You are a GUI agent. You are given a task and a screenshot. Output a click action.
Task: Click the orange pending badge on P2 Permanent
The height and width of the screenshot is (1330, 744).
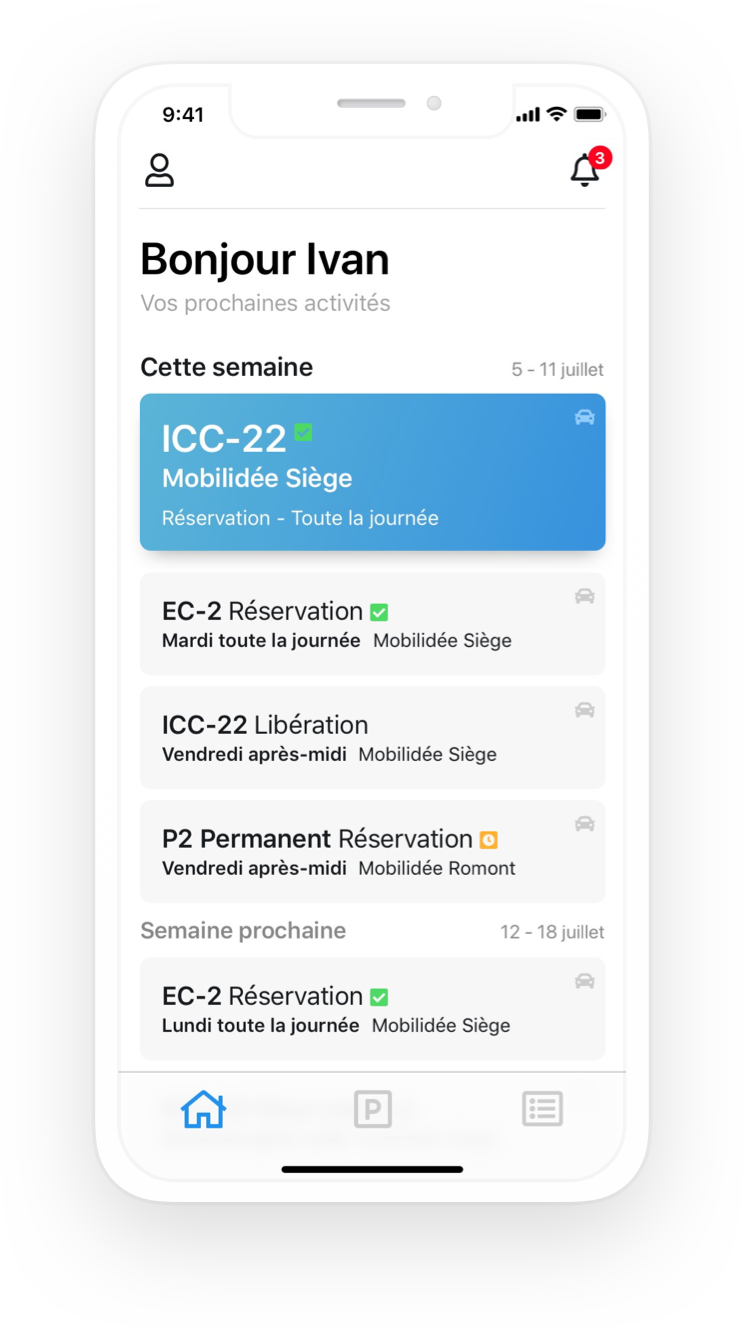[488, 840]
